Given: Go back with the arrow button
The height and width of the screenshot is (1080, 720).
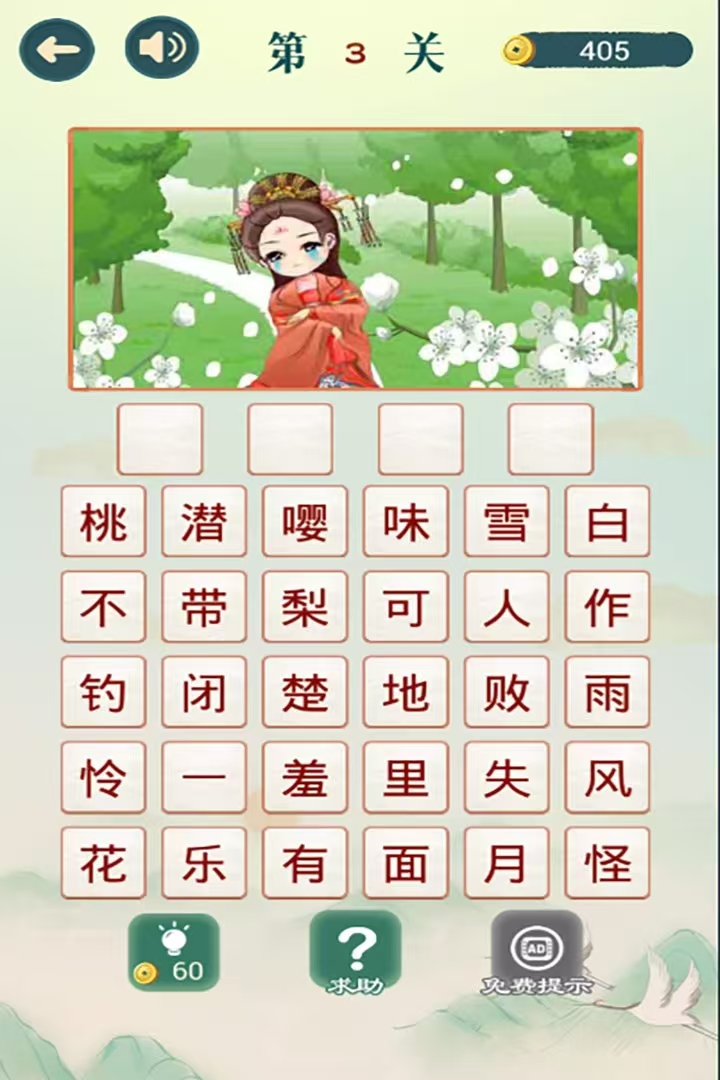Looking at the screenshot, I should pos(57,50).
